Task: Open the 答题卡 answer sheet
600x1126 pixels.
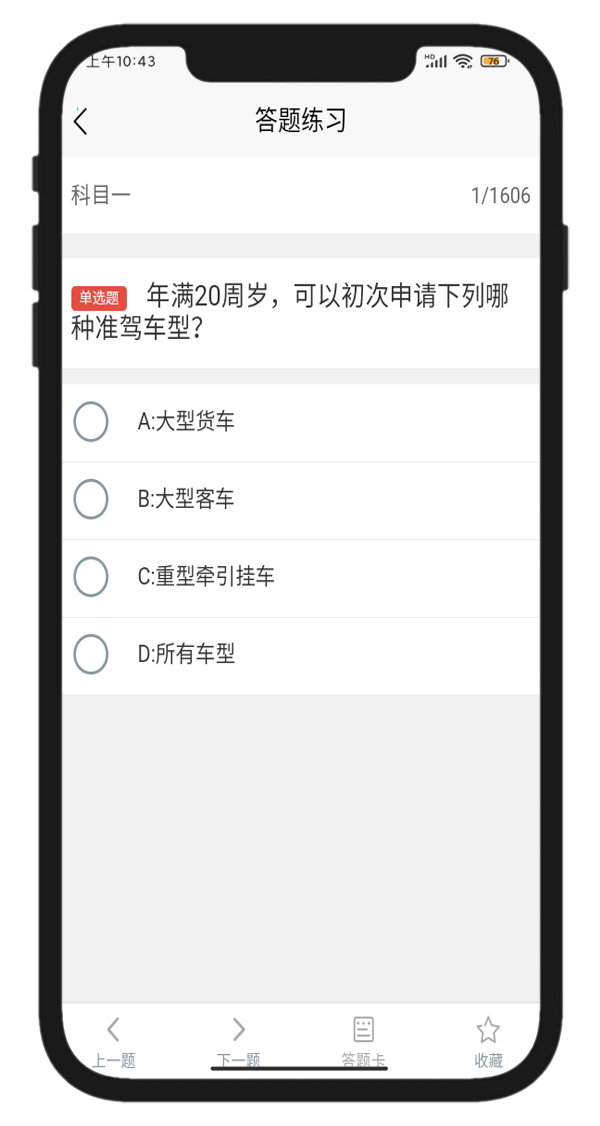Action: [x=363, y=1041]
